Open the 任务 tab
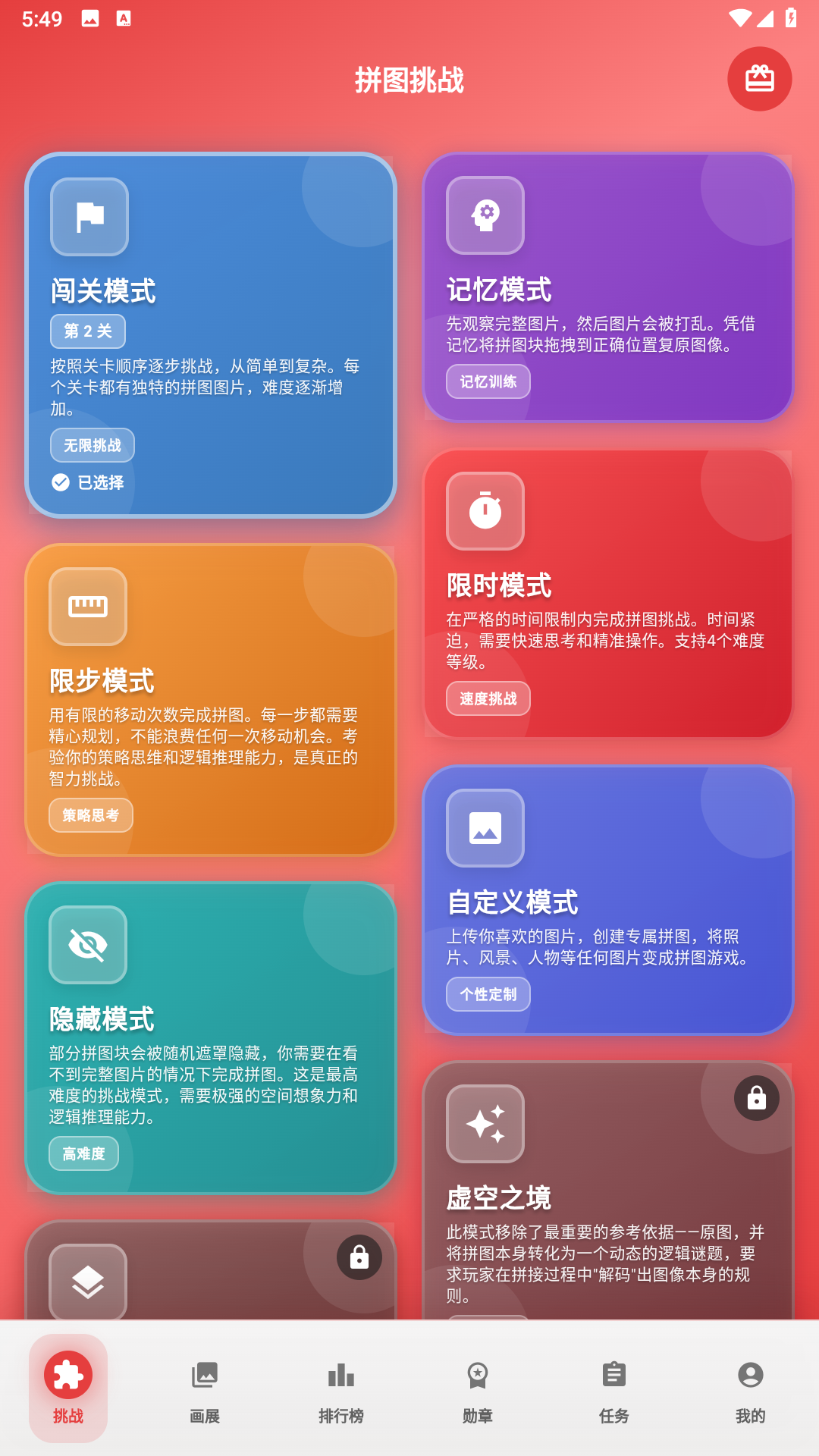The width and height of the screenshot is (819, 1456). (x=614, y=1389)
